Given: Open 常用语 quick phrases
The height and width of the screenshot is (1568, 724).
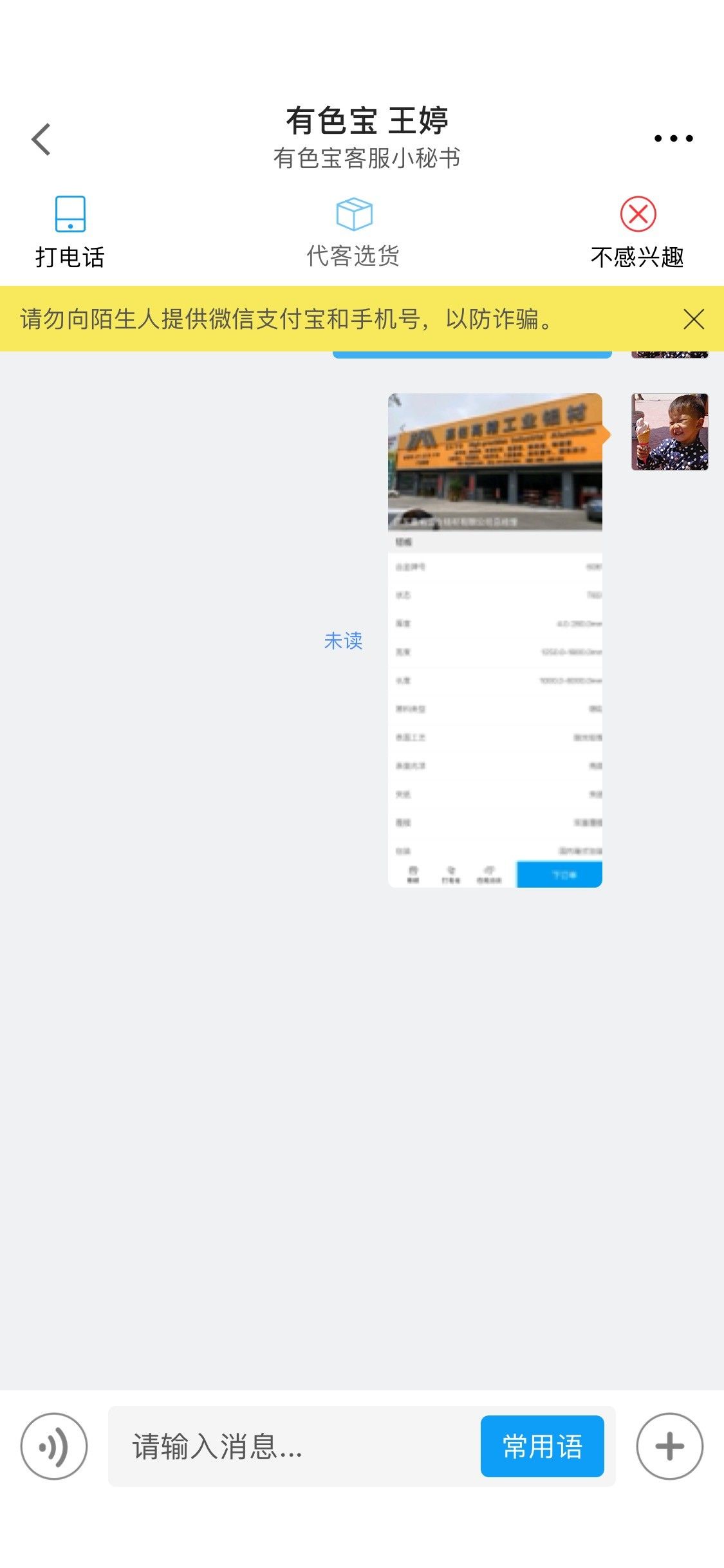Looking at the screenshot, I should (542, 1446).
